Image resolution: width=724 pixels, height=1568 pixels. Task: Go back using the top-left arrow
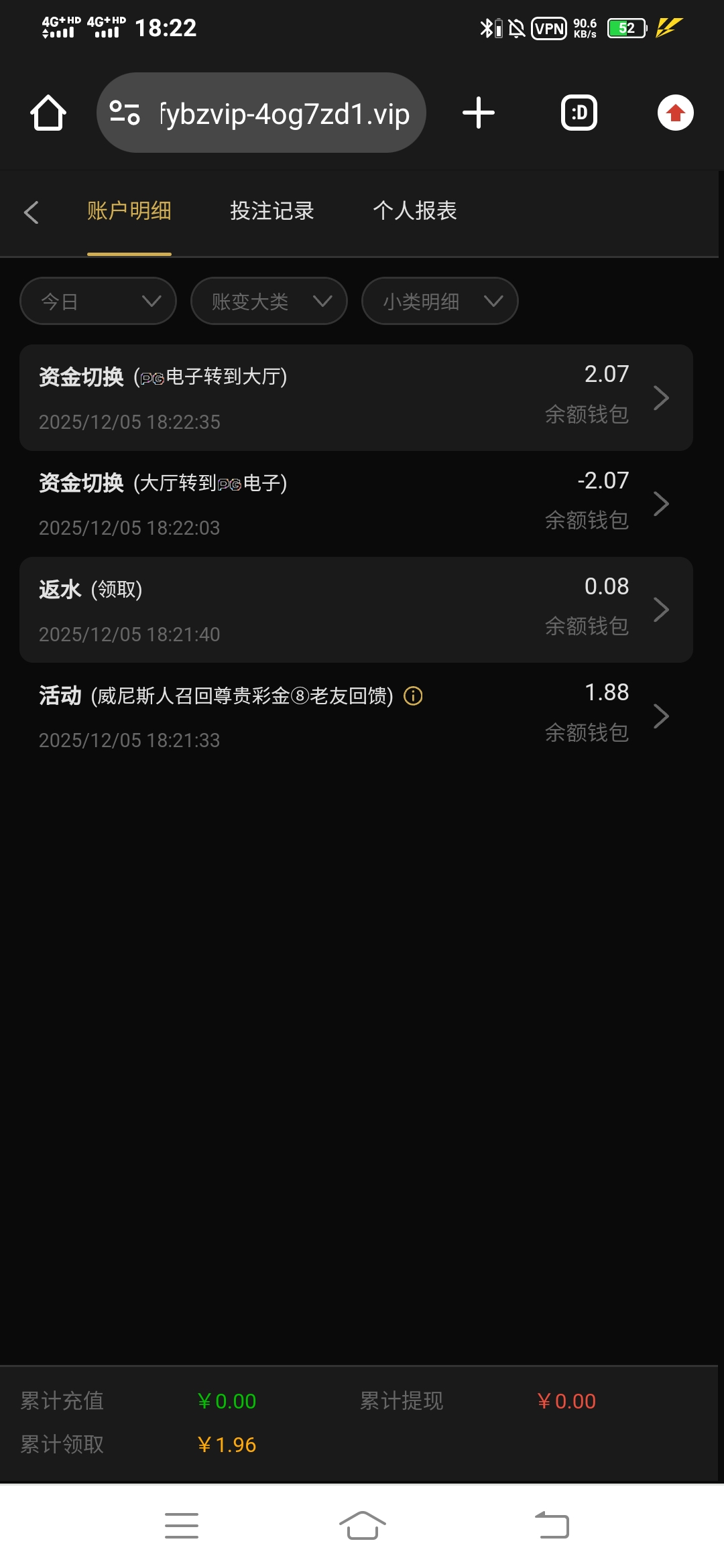coord(31,212)
